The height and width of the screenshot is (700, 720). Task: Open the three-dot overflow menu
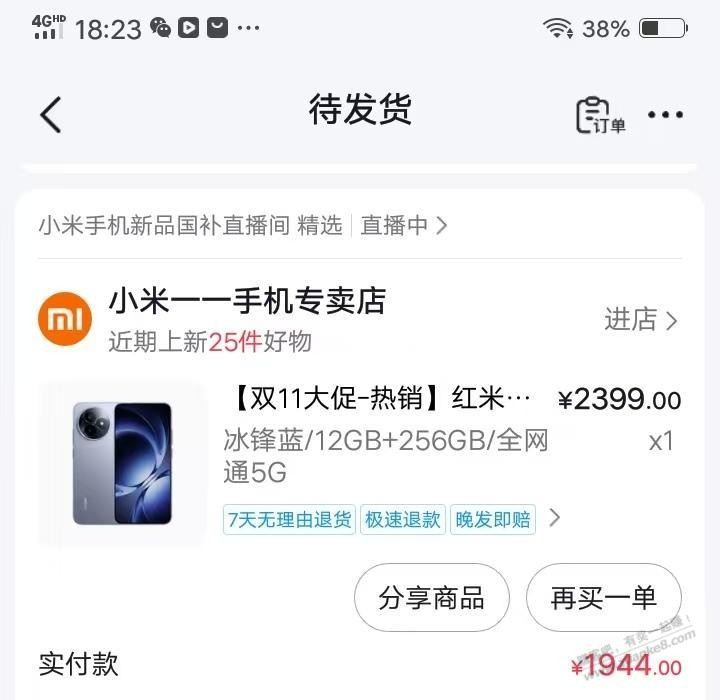coord(665,115)
